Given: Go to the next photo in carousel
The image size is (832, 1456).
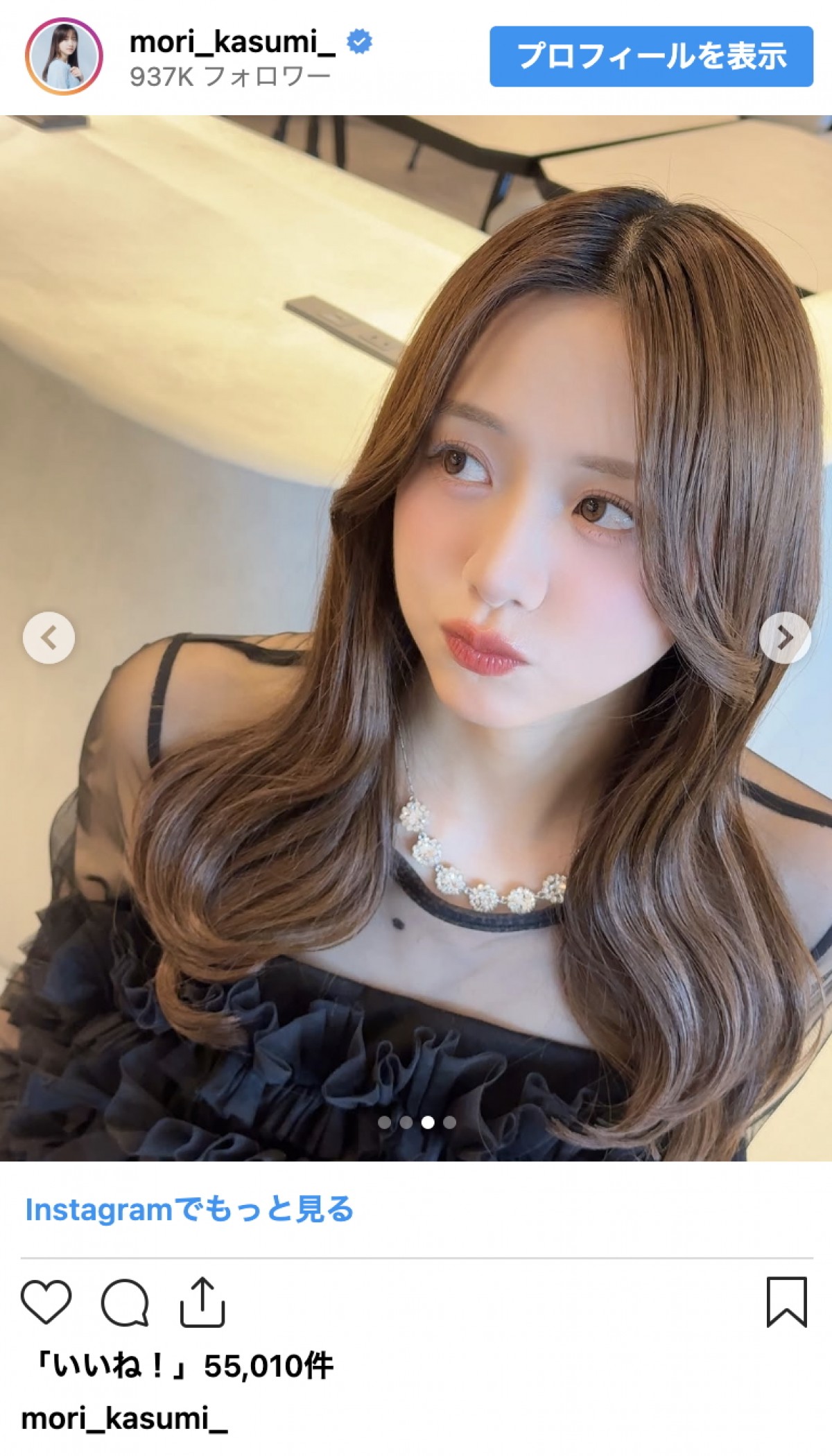Looking at the screenshot, I should (784, 637).
